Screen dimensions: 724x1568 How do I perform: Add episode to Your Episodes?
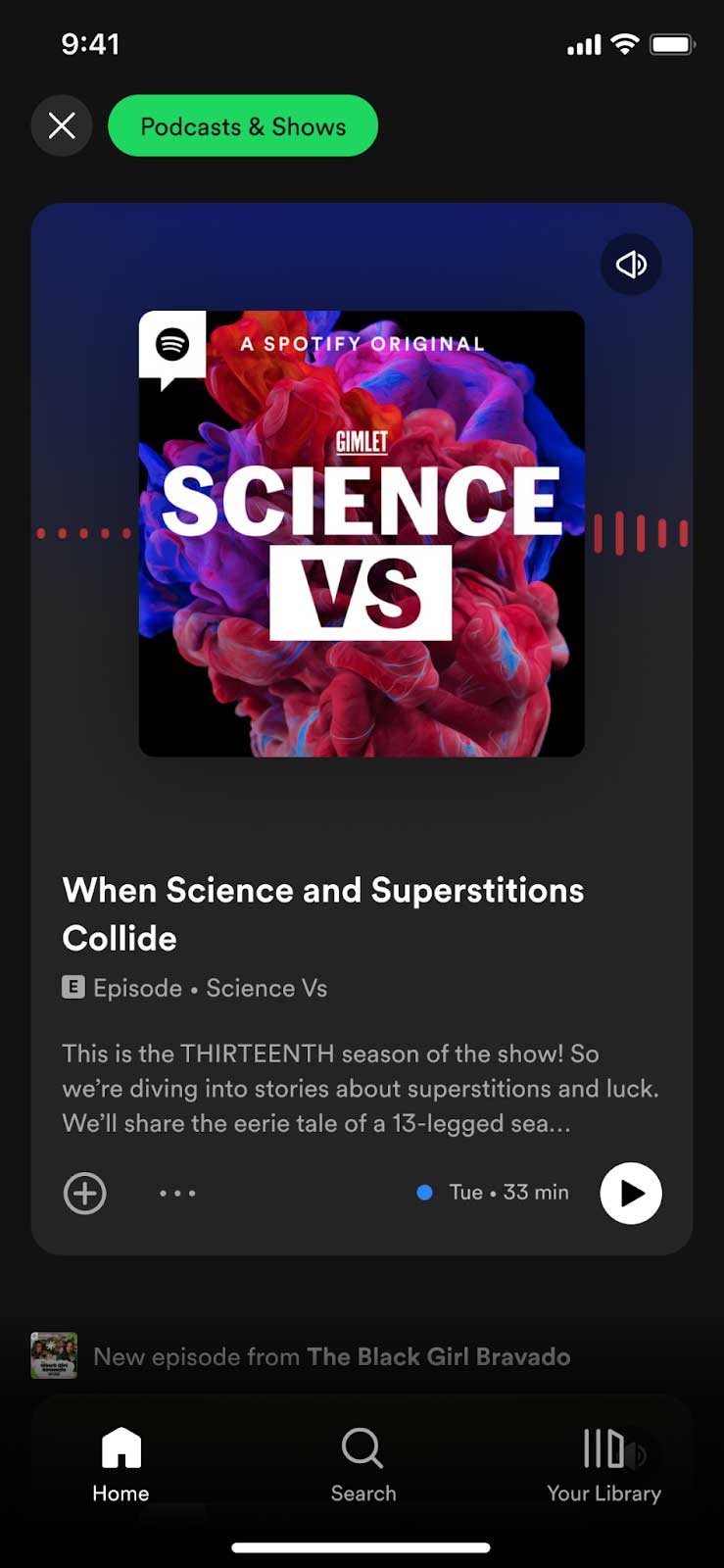pos(85,1193)
